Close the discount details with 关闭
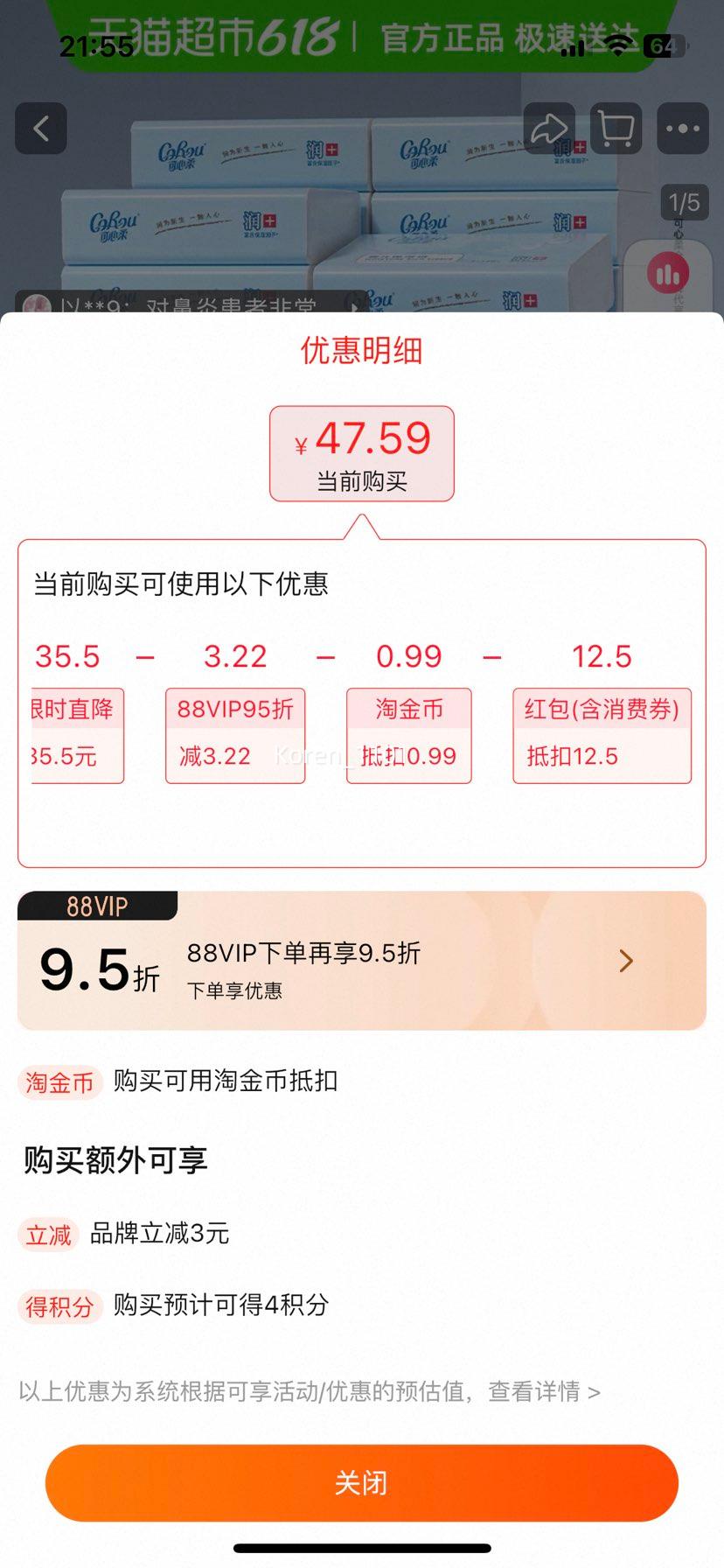724x1568 pixels. (362, 1482)
